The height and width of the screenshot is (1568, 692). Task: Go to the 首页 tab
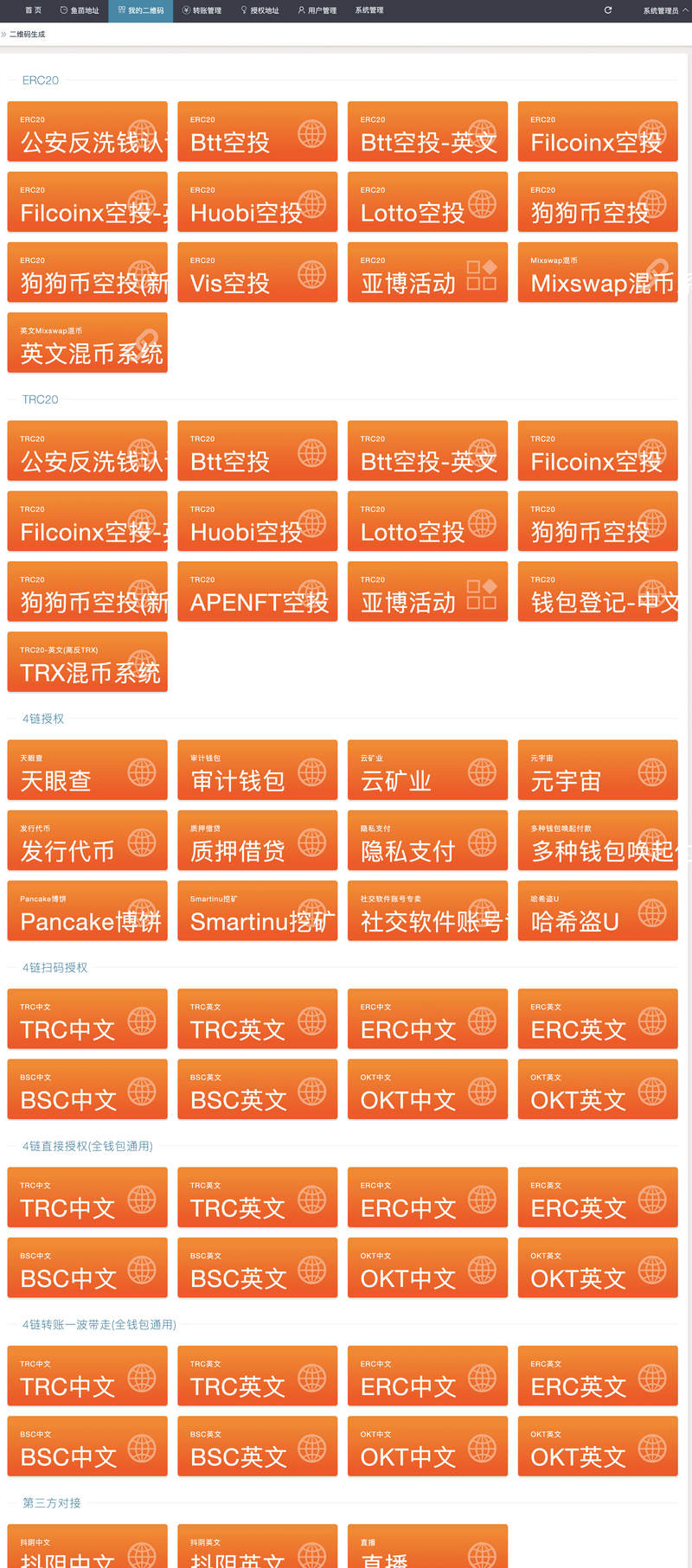coord(33,10)
